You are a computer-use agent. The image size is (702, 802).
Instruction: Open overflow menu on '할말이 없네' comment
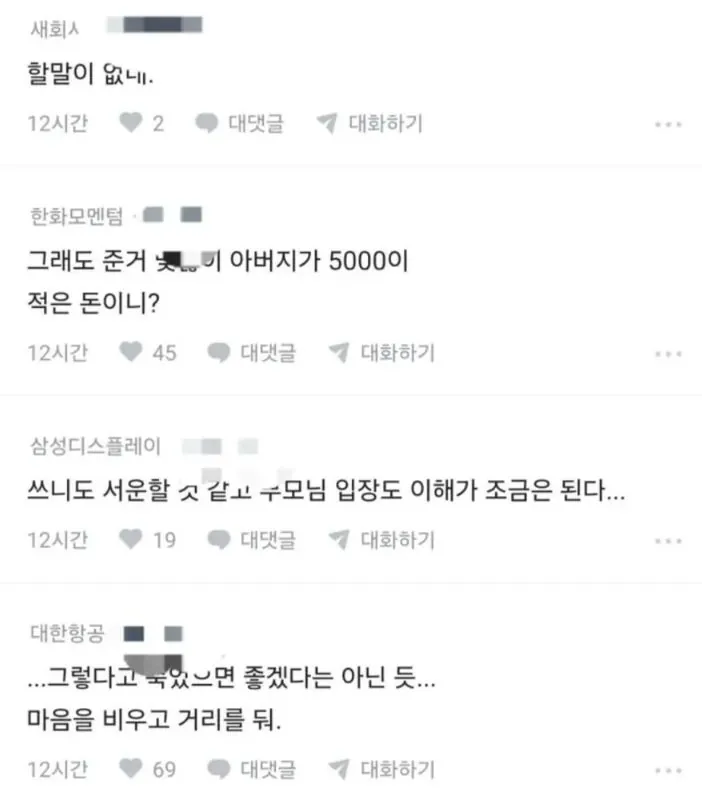point(668,125)
